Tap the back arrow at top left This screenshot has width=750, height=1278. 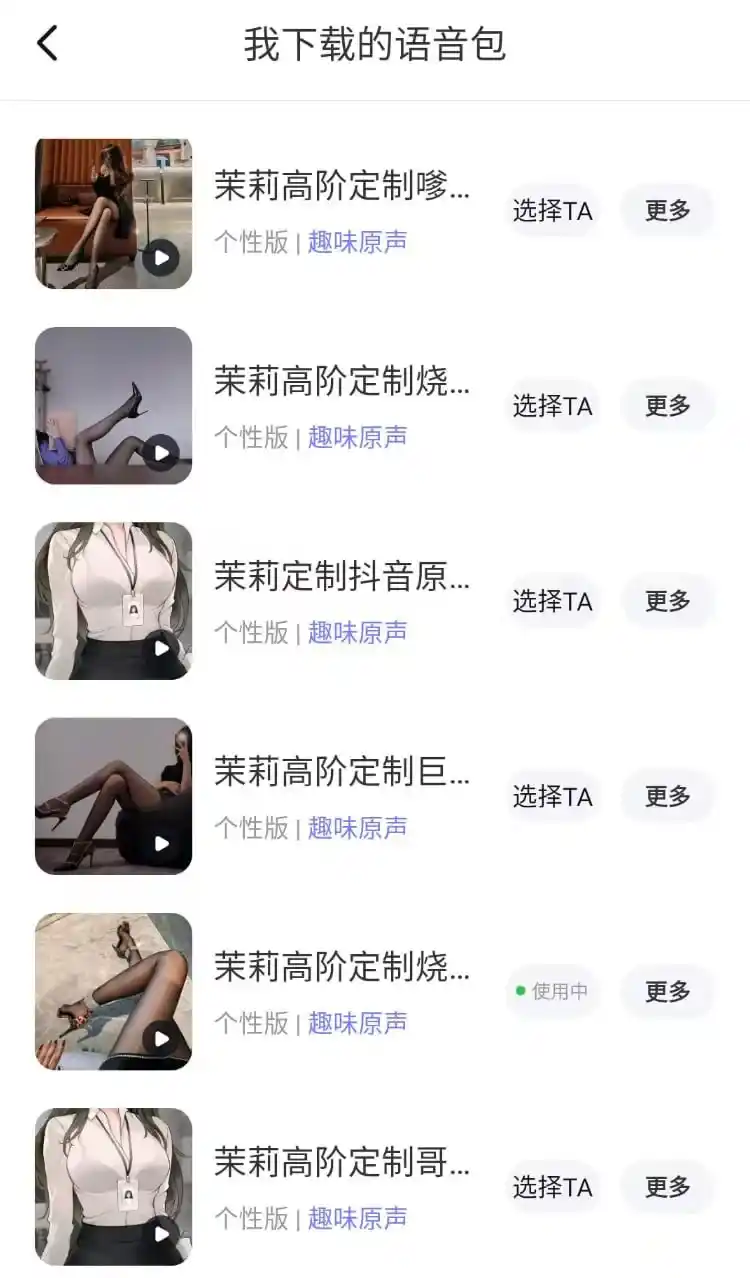48,44
